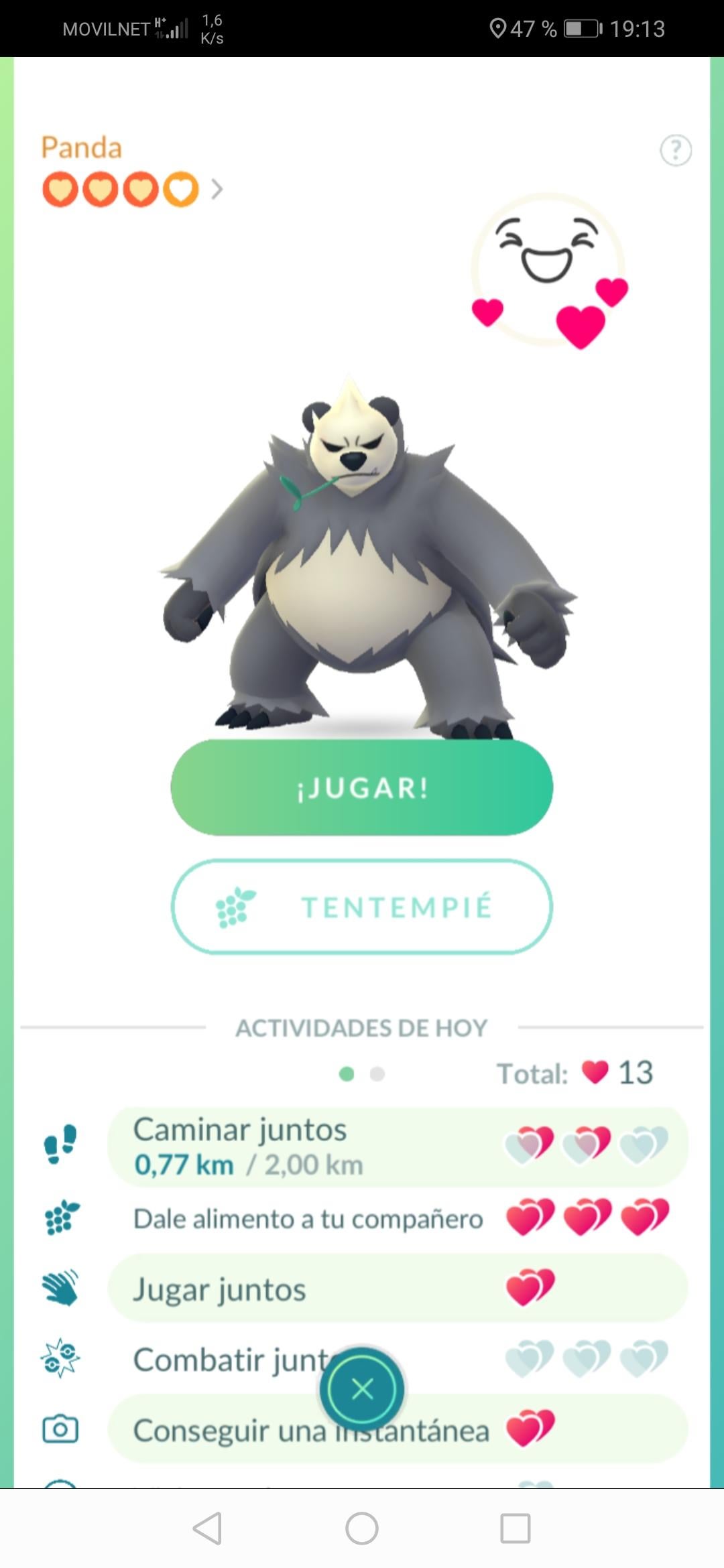Viewport: 724px width, 1568px height.
Task: Feed buddy with the TENTEMPIÉ button
Action: 362,907
